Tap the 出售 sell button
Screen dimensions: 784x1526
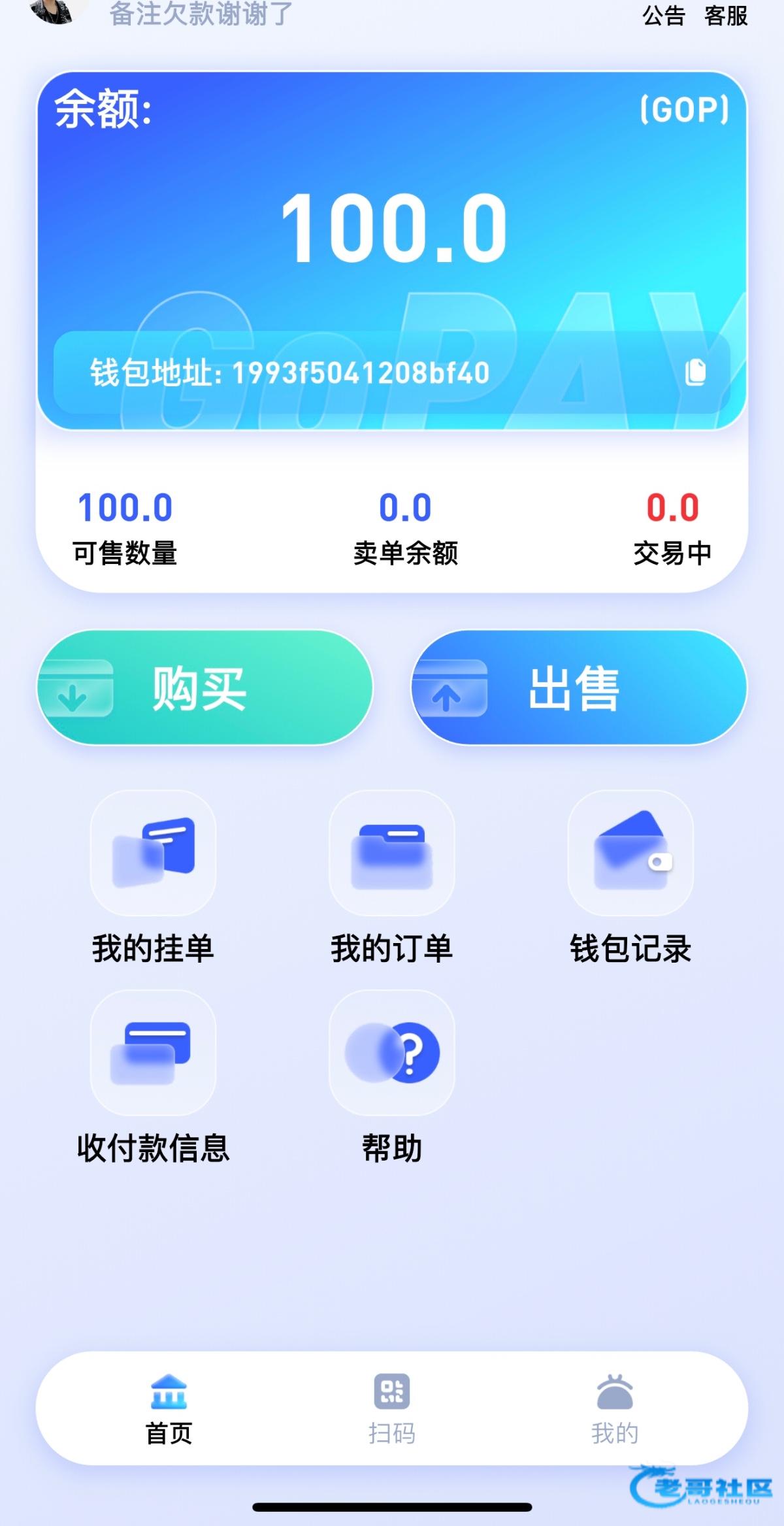(x=579, y=688)
